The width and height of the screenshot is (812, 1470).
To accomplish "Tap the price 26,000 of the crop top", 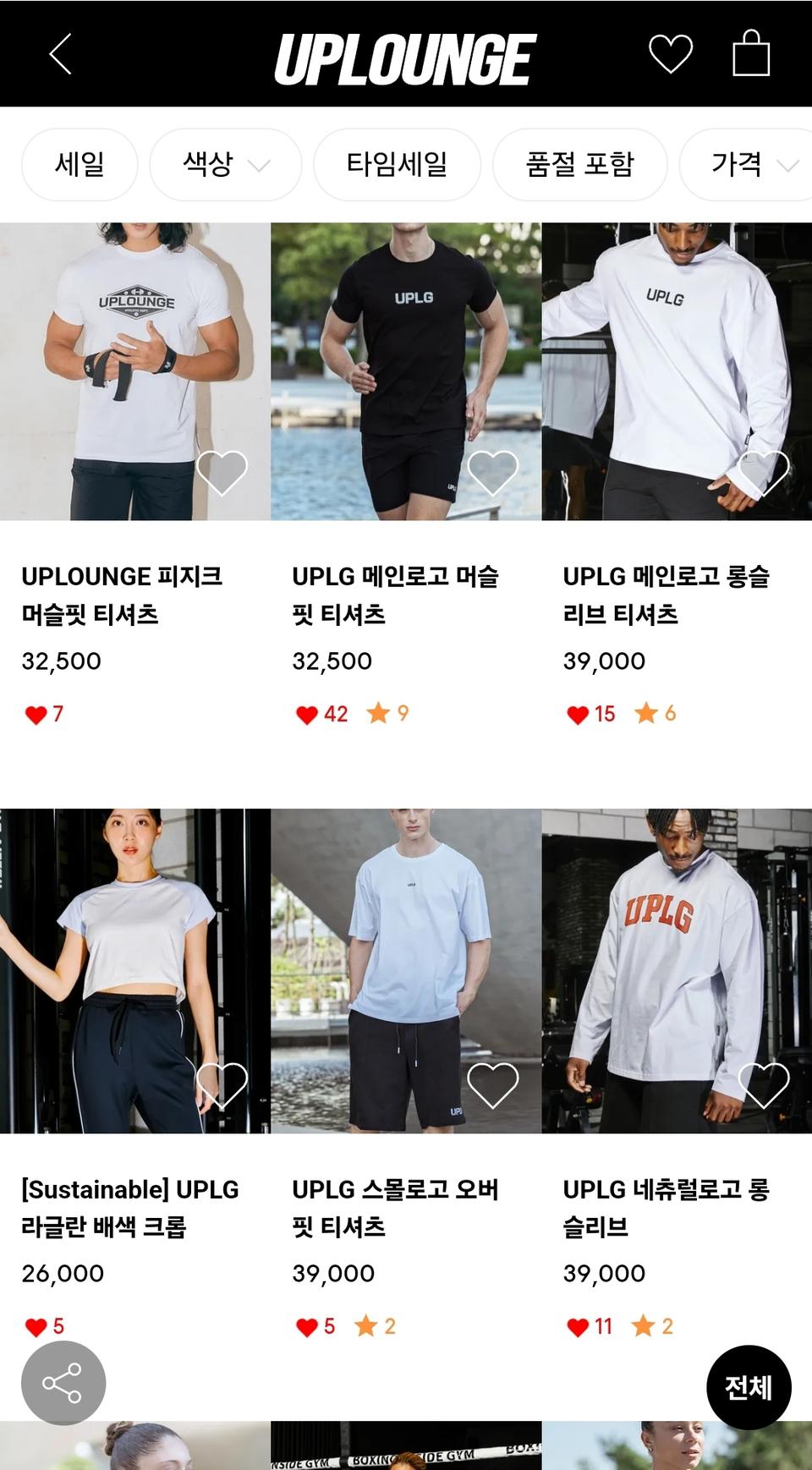I will (61, 1274).
